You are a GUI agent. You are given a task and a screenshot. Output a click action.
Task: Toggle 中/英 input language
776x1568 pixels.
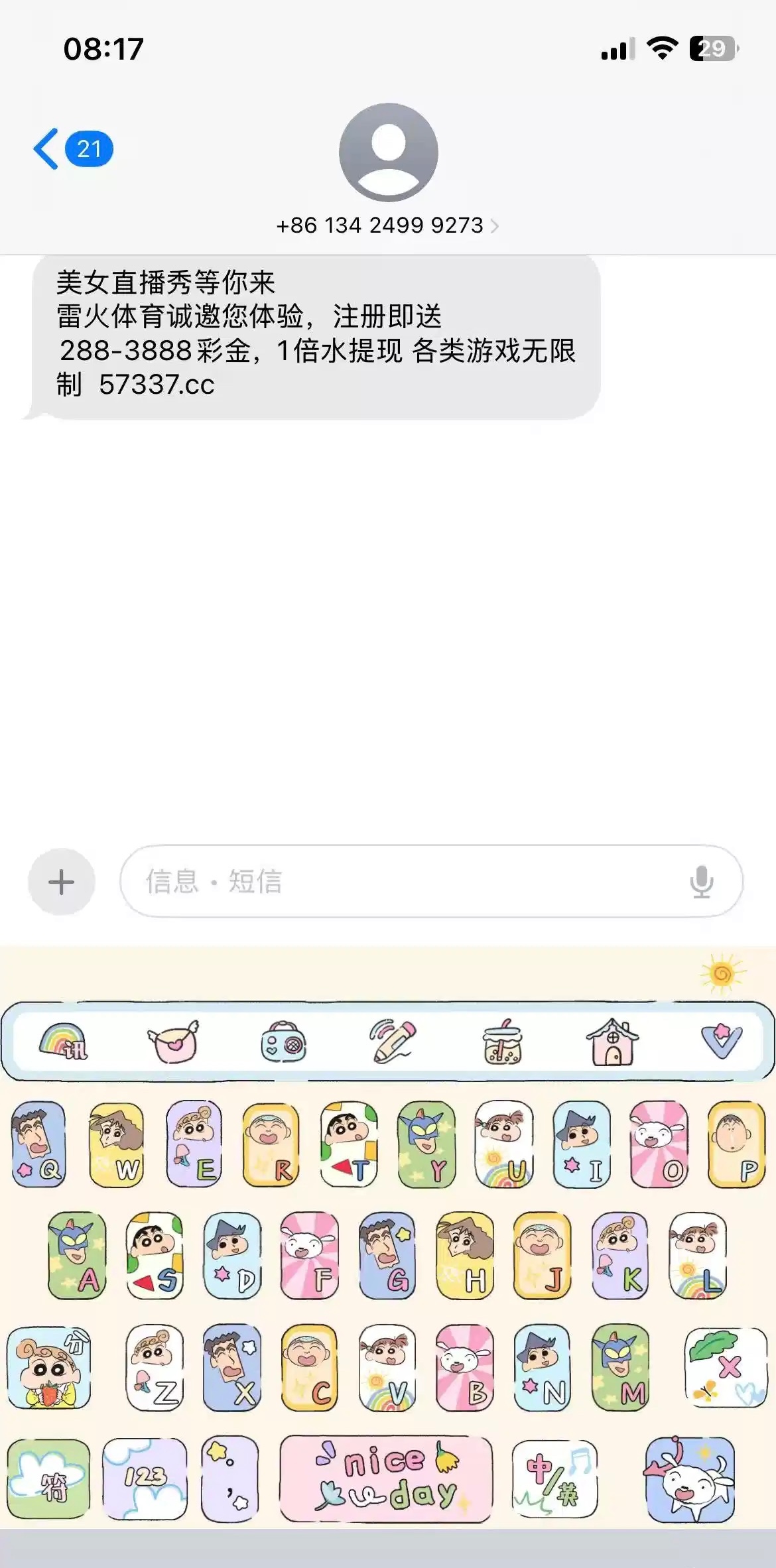[554, 1478]
